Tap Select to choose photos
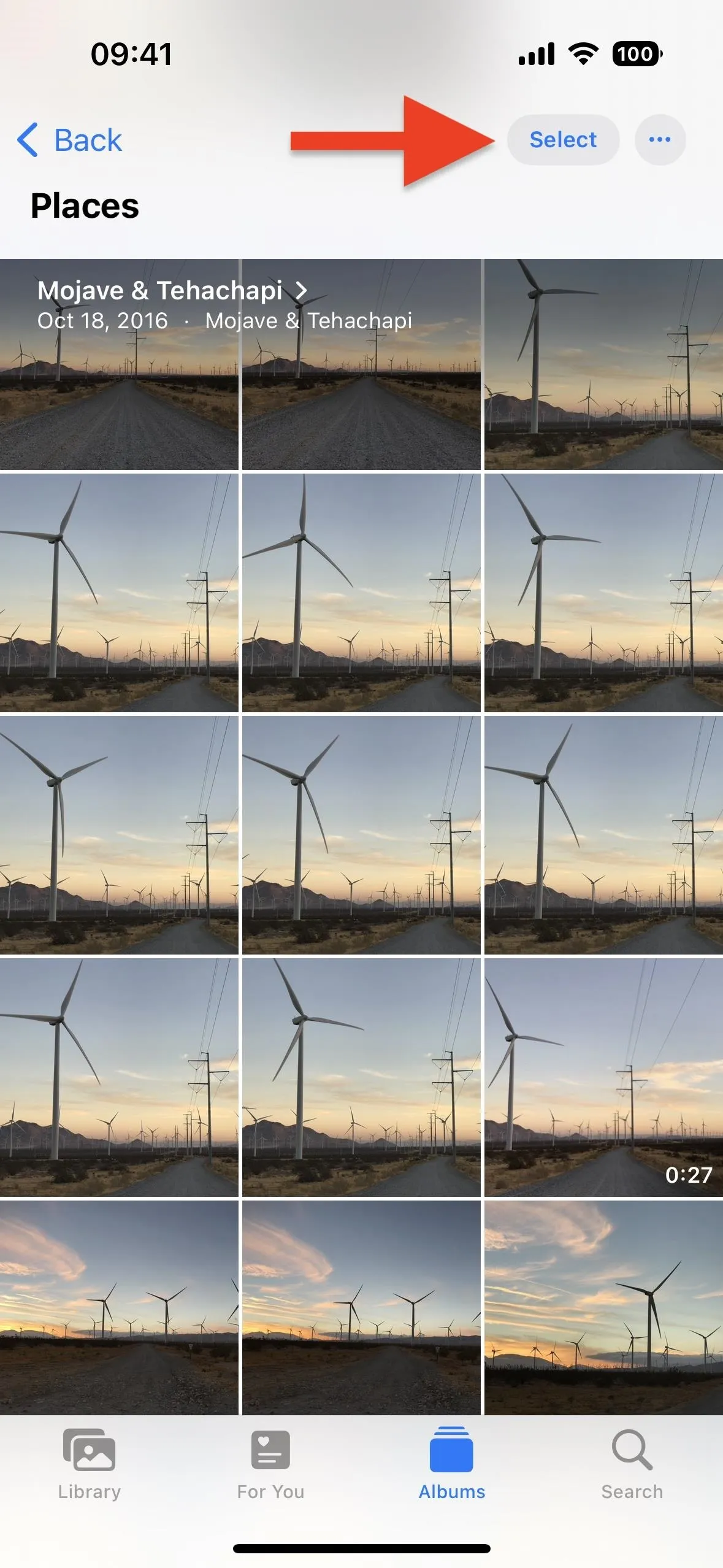 click(x=563, y=140)
